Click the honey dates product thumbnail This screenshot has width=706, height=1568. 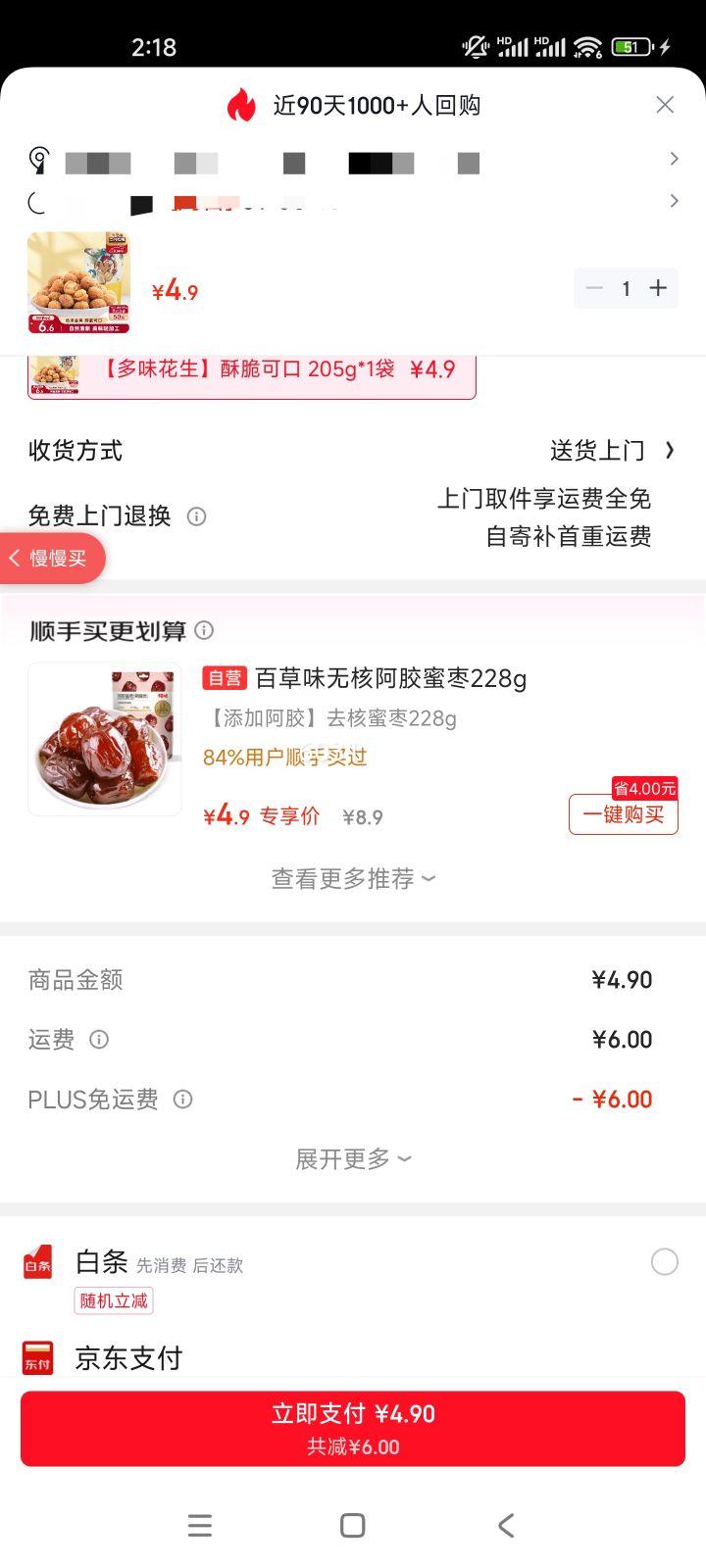[103, 740]
